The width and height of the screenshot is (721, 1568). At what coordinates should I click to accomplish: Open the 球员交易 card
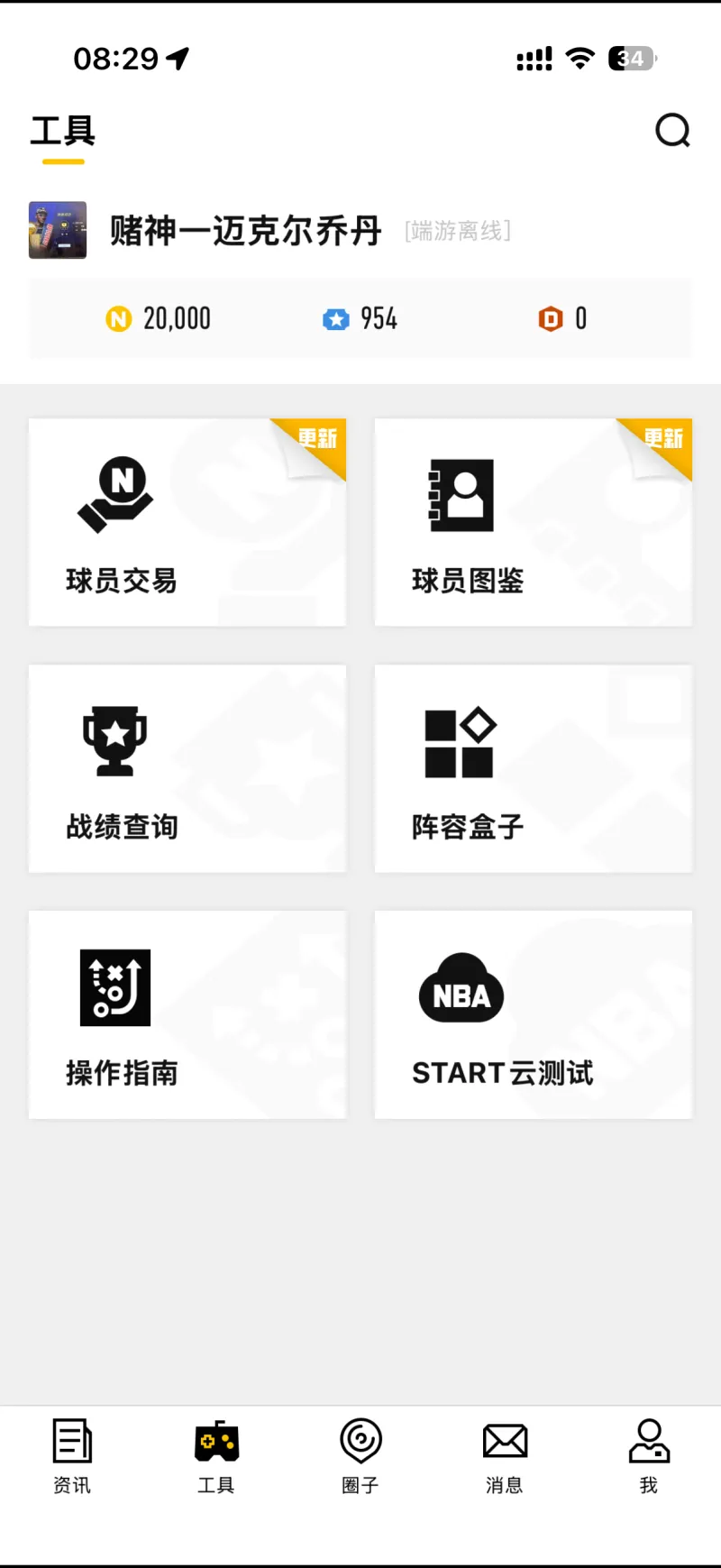click(187, 522)
